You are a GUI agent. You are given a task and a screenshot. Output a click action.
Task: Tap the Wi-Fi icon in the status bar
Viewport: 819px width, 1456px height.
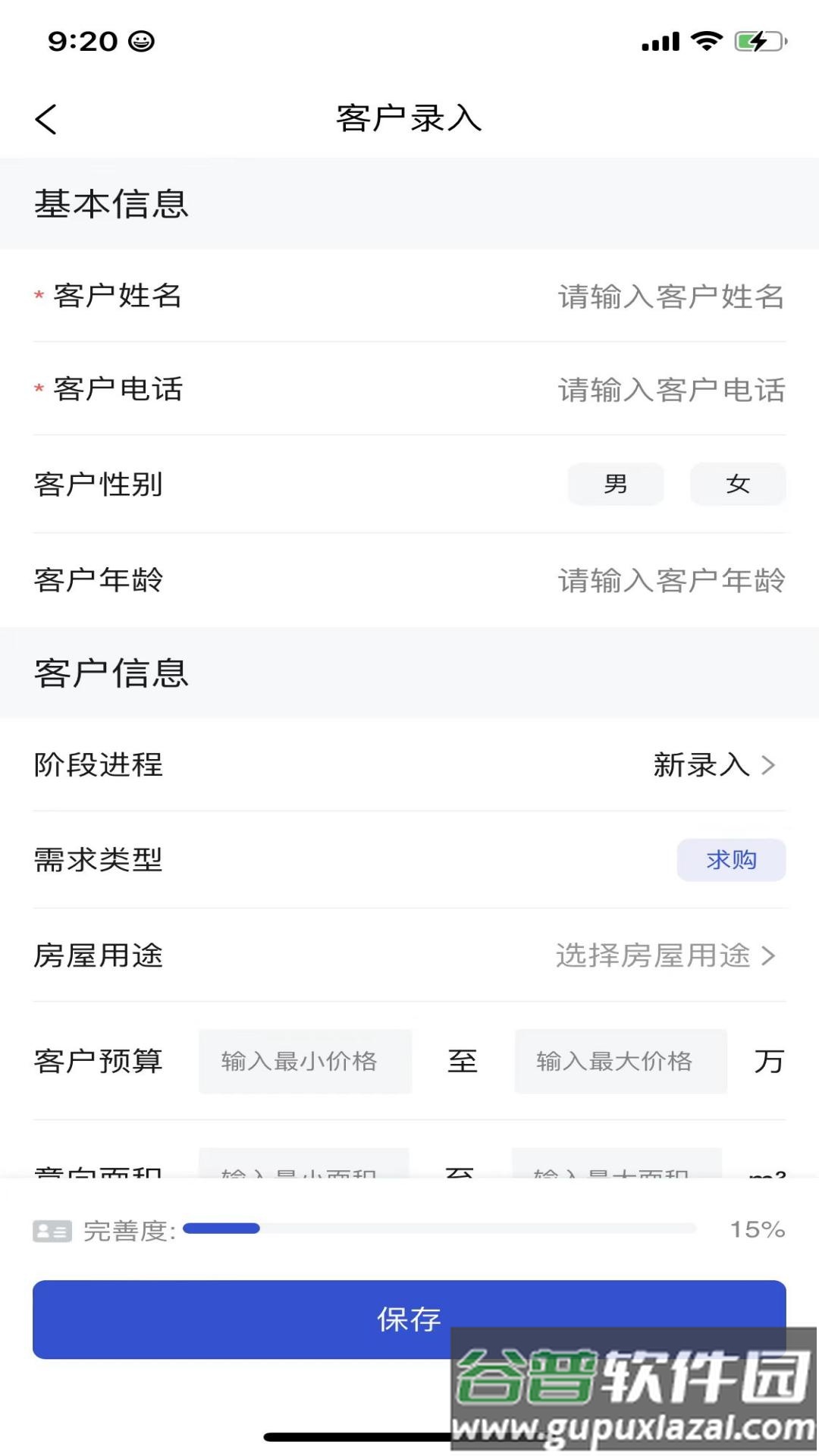click(707, 39)
